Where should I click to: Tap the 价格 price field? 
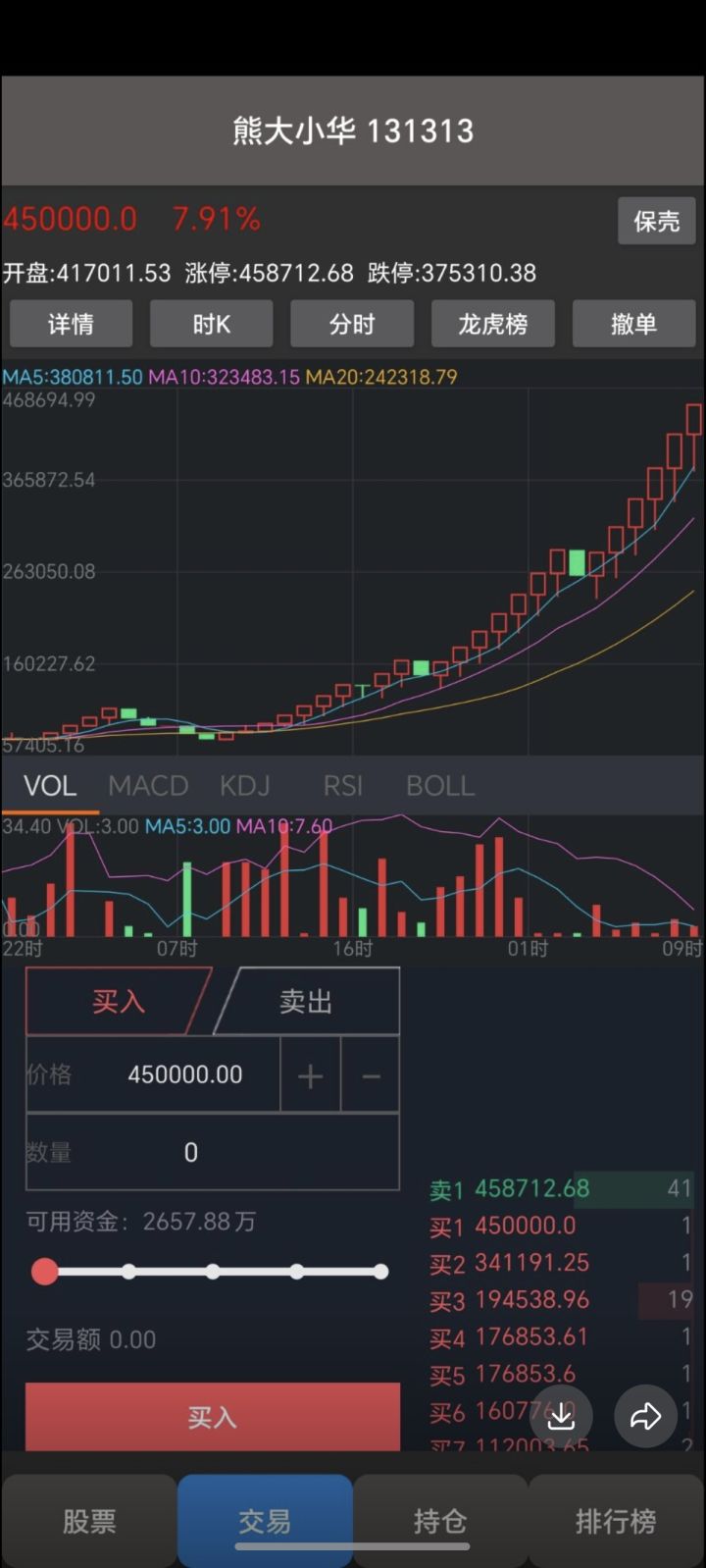point(154,1074)
